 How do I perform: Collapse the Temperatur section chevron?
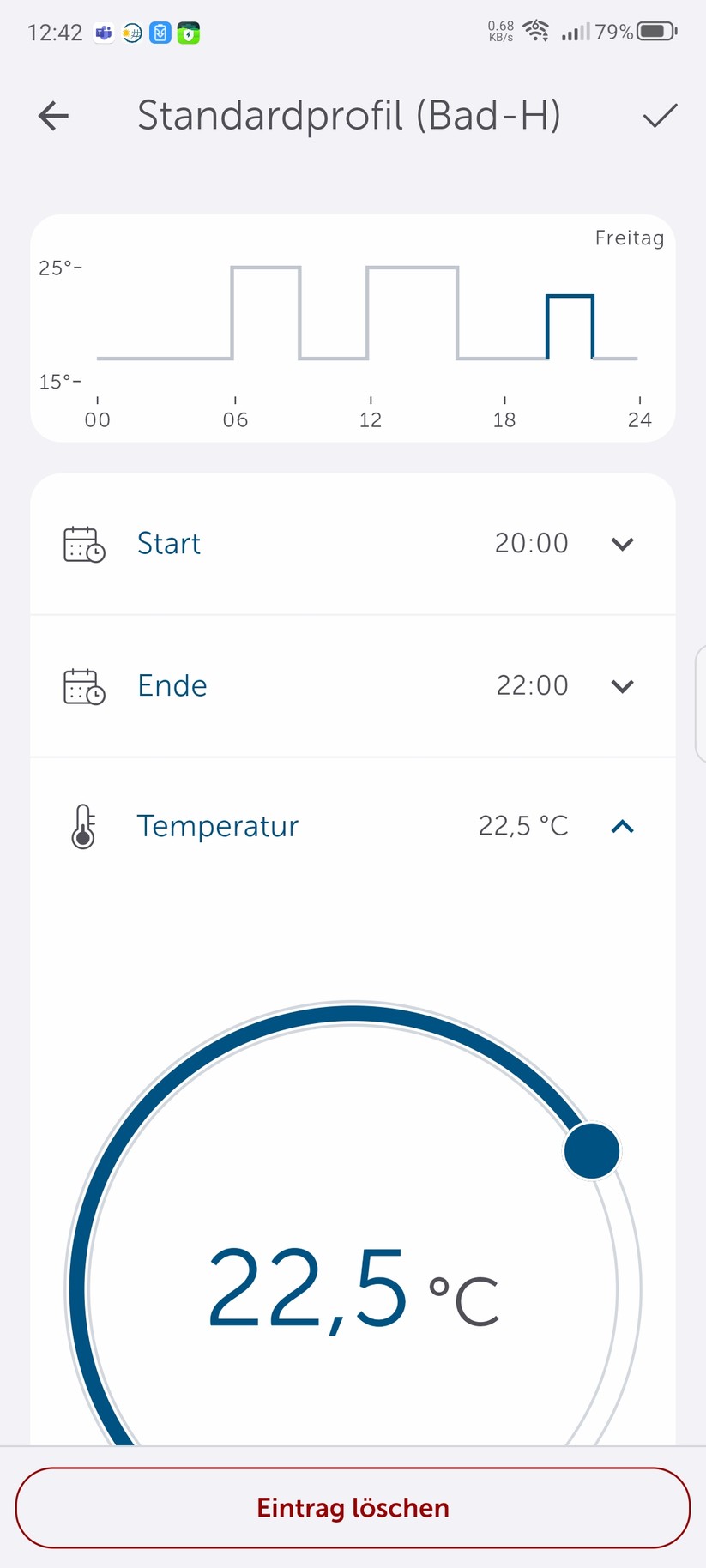coord(623,826)
